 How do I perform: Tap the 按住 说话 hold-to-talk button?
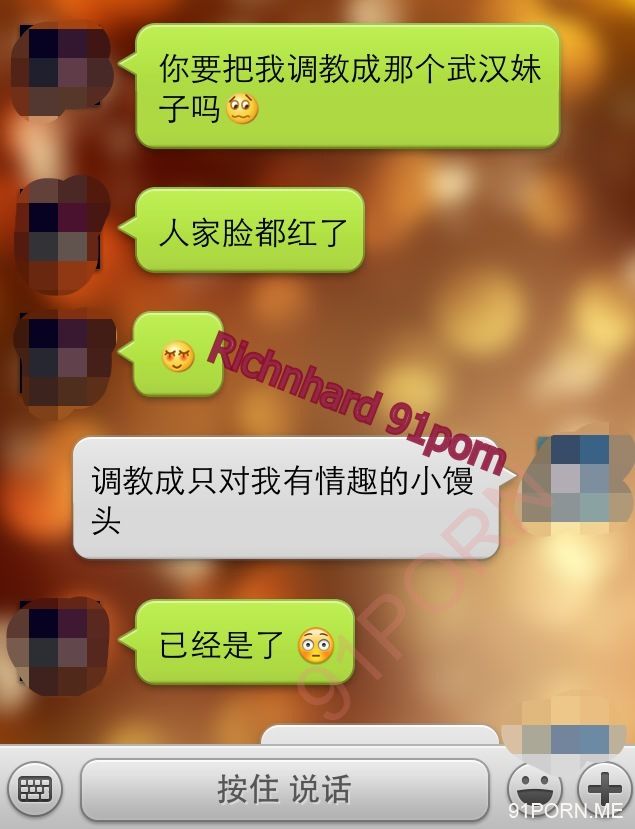click(x=284, y=788)
